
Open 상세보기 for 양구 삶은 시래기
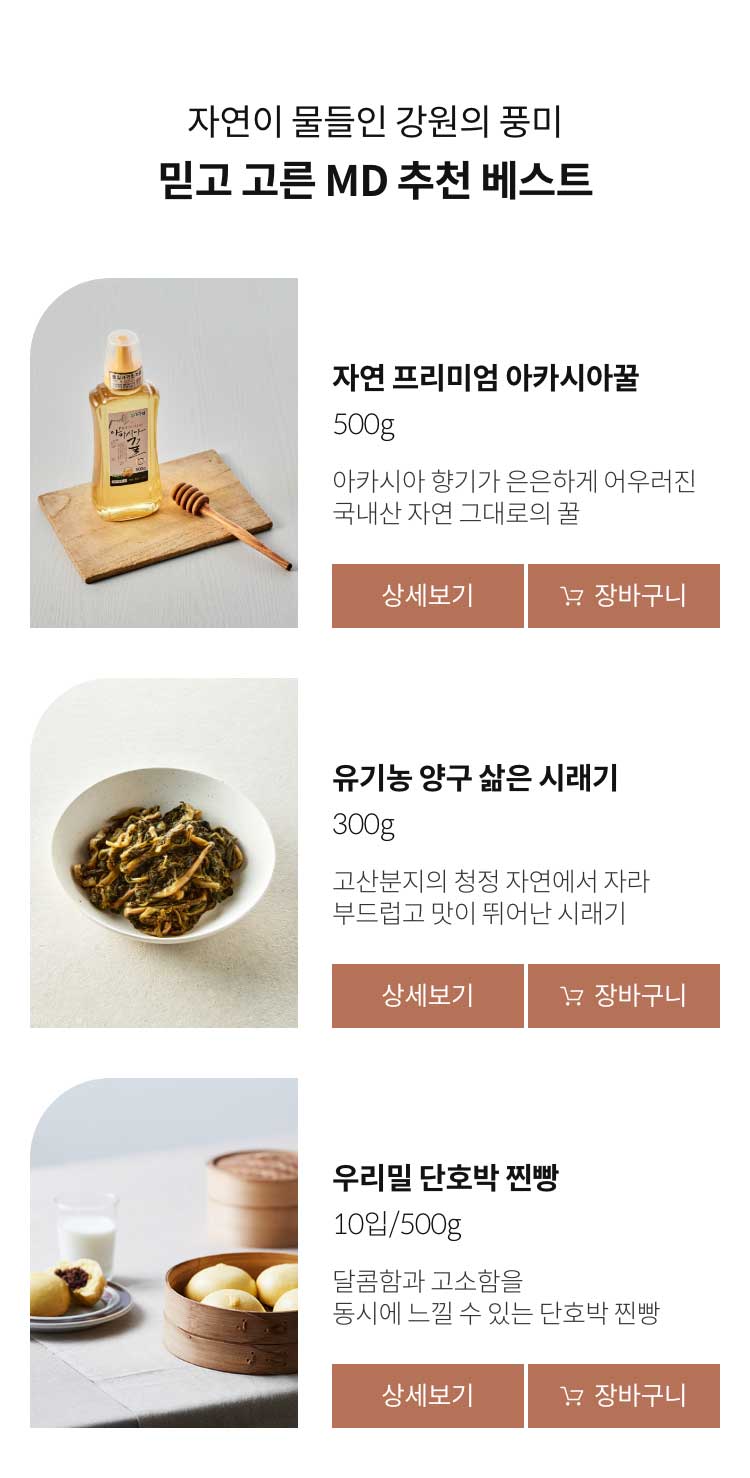tap(427, 996)
